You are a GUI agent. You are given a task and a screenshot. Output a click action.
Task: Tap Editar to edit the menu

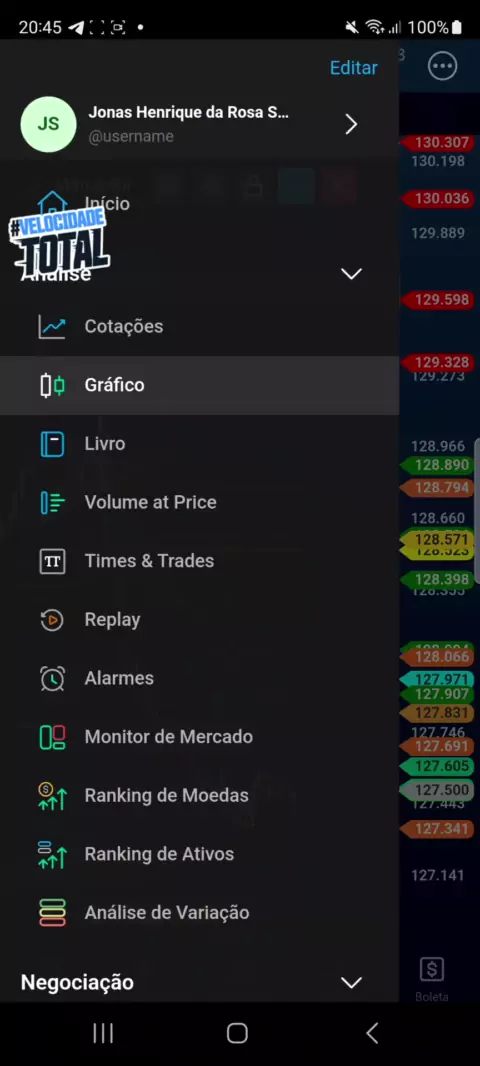click(x=353, y=67)
